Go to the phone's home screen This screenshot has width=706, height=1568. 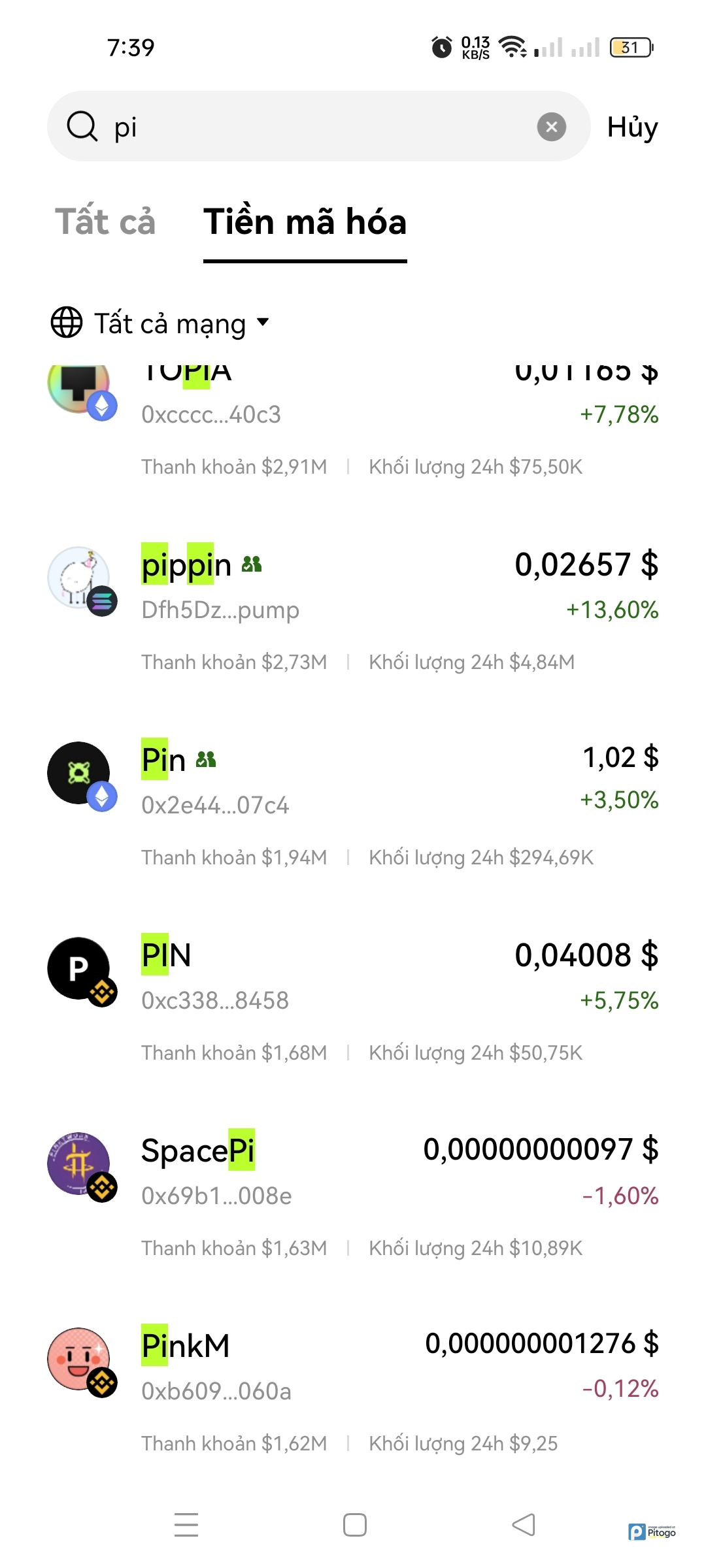click(x=354, y=1525)
